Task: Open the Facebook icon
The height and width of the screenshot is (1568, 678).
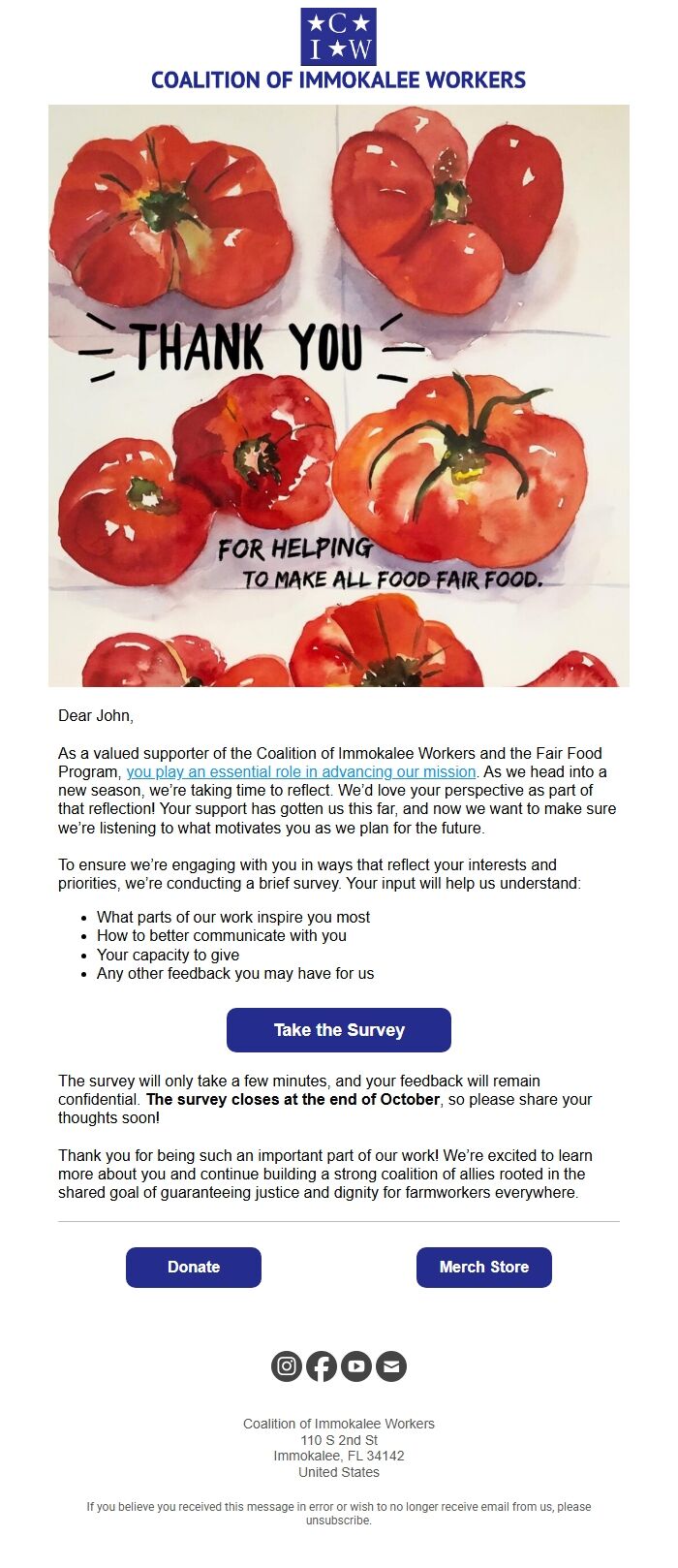Action: [322, 1366]
